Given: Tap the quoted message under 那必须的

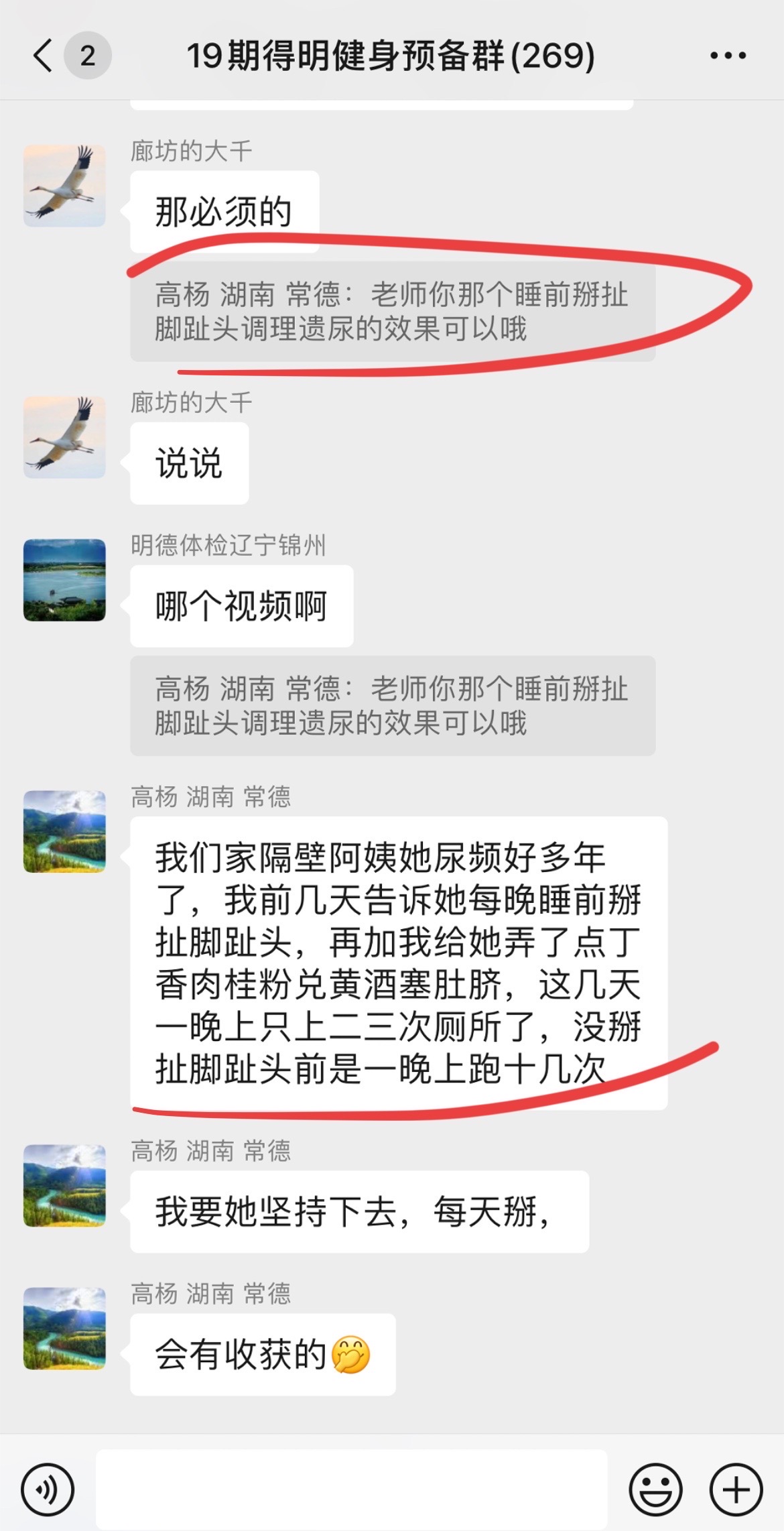Looking at the screenshot, I should coord(393,312).
